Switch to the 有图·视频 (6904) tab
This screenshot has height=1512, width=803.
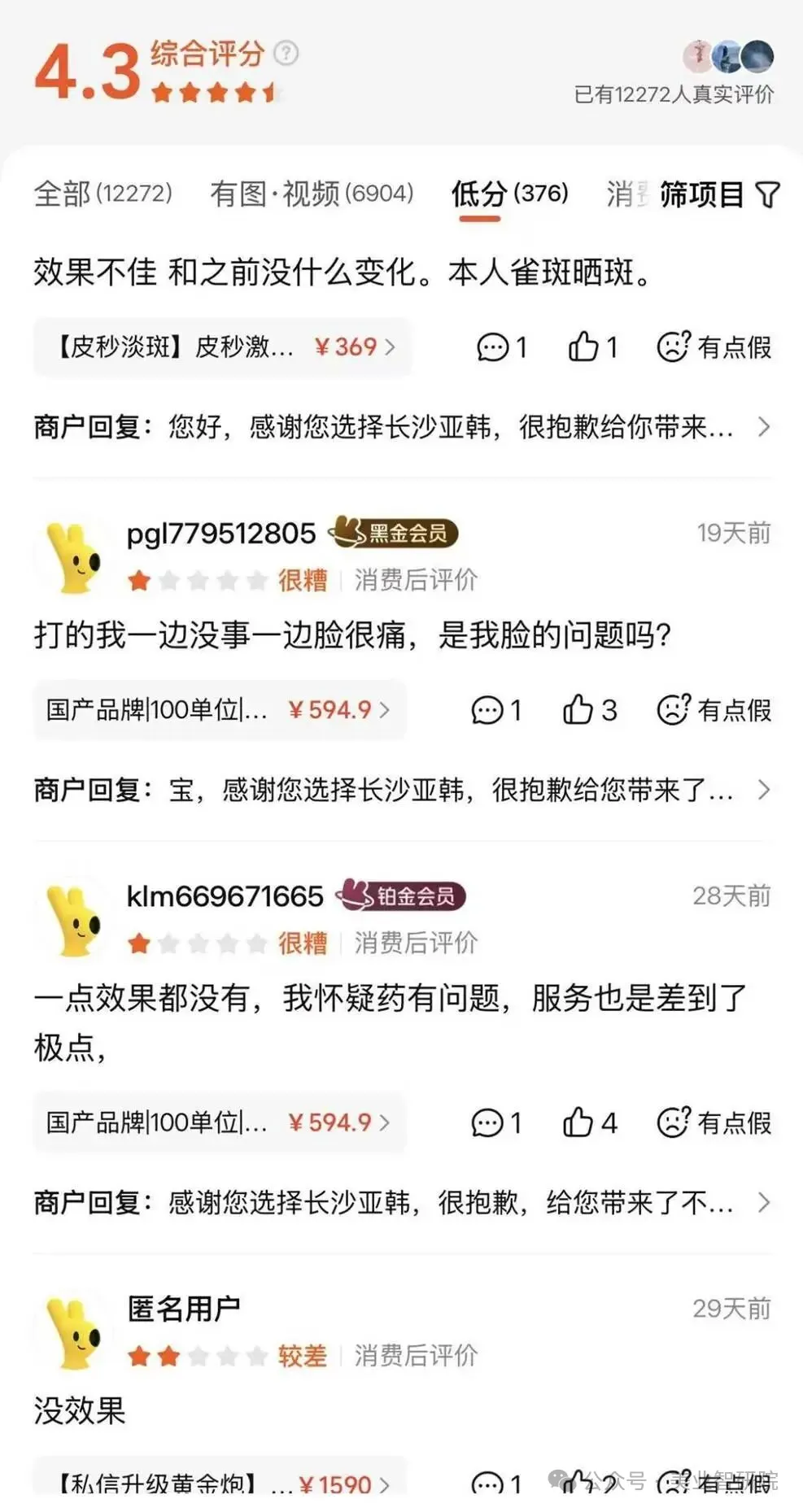coord(312,194)
